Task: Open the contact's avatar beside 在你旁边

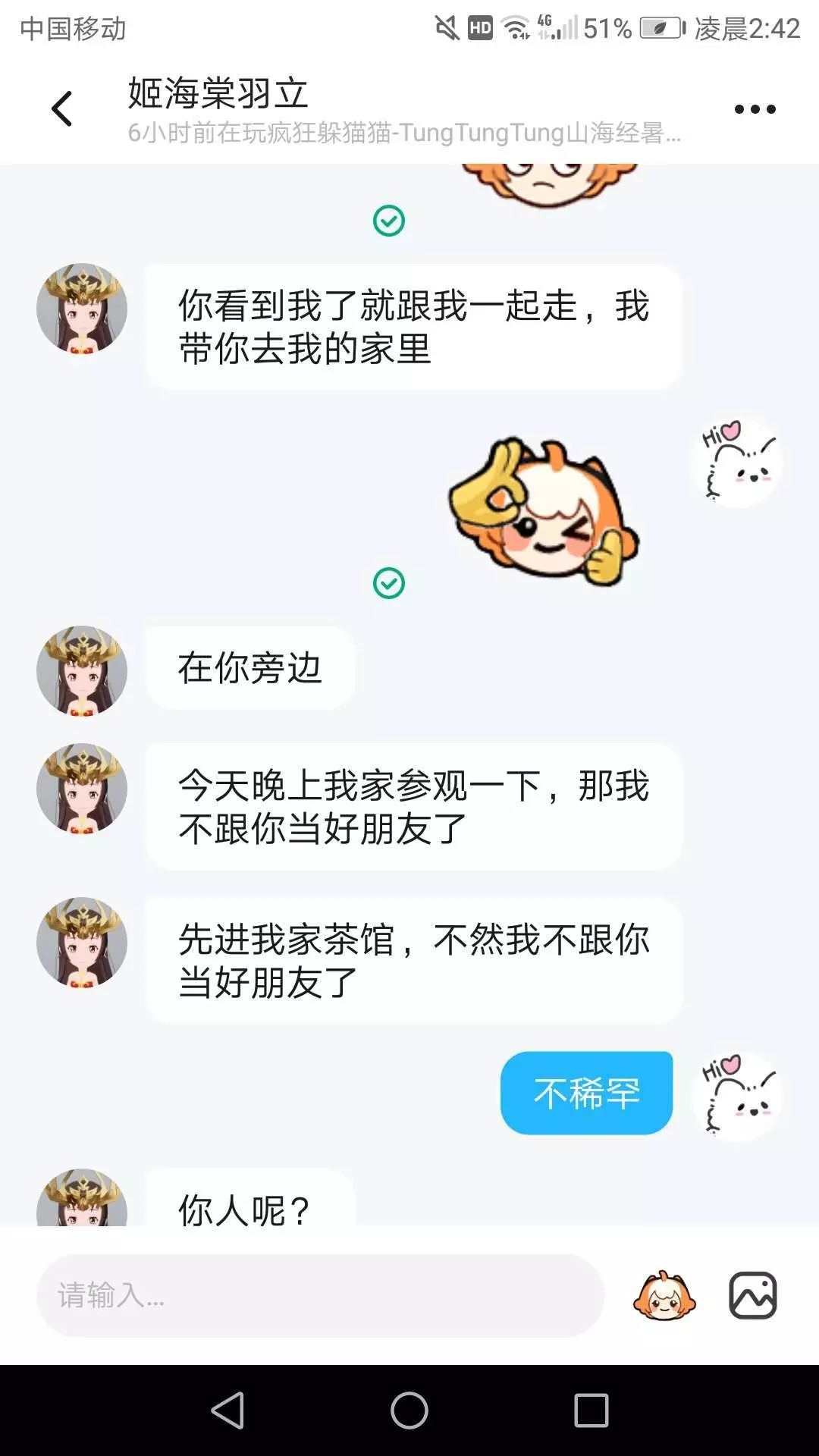Action: click(82, 670)
